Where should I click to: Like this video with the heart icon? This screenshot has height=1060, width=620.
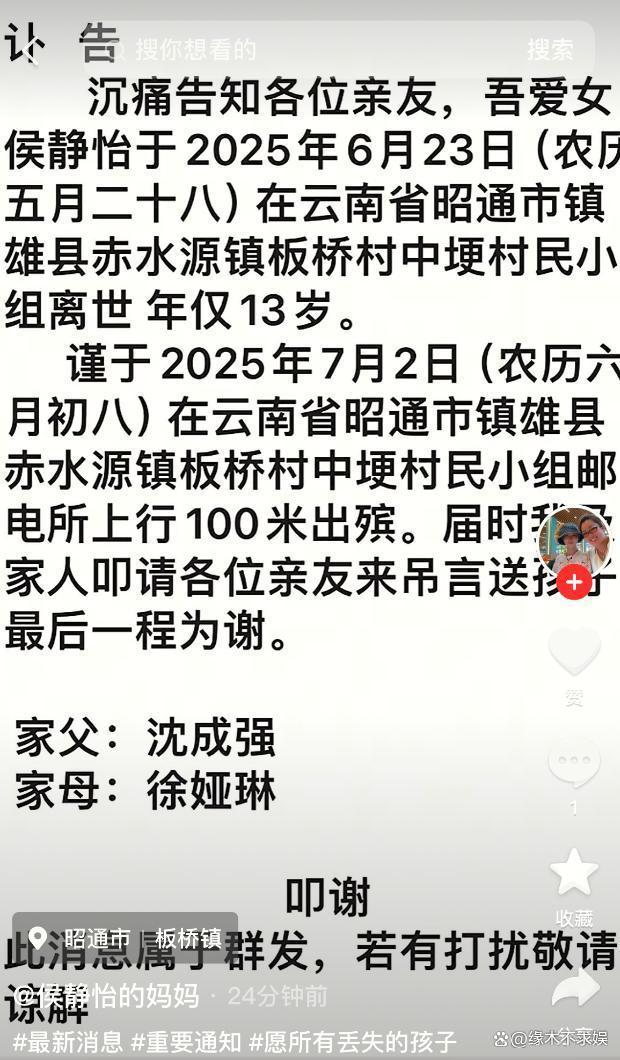point(574,652)
